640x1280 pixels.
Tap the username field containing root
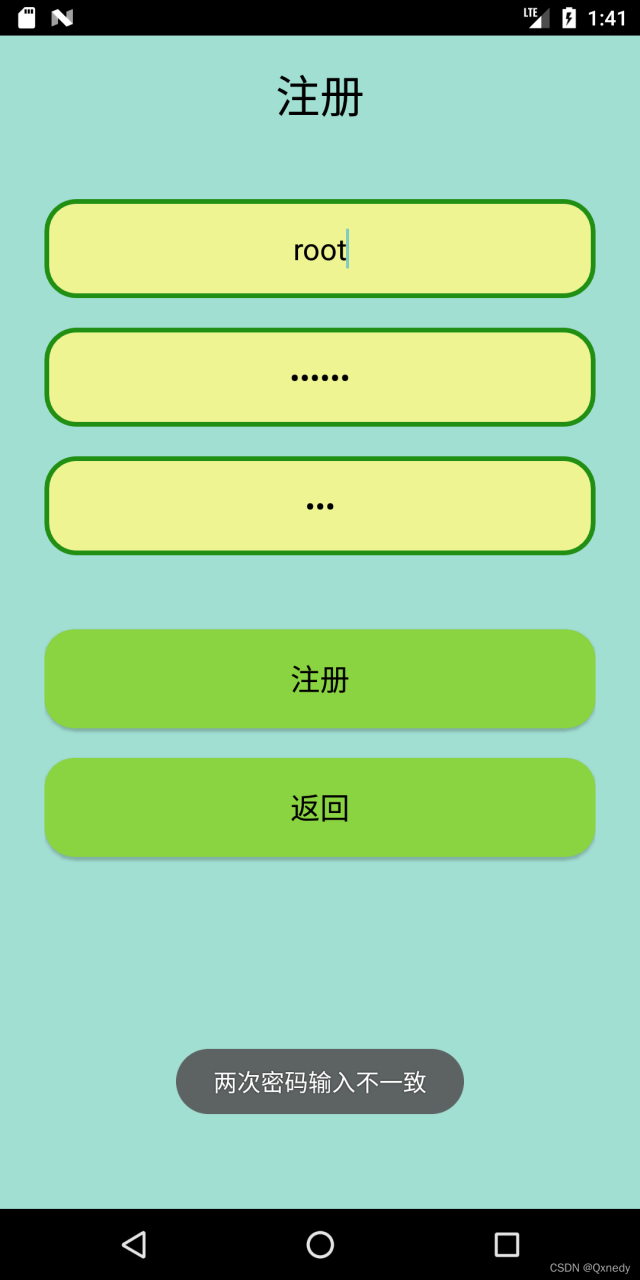(x=320, y=249)
